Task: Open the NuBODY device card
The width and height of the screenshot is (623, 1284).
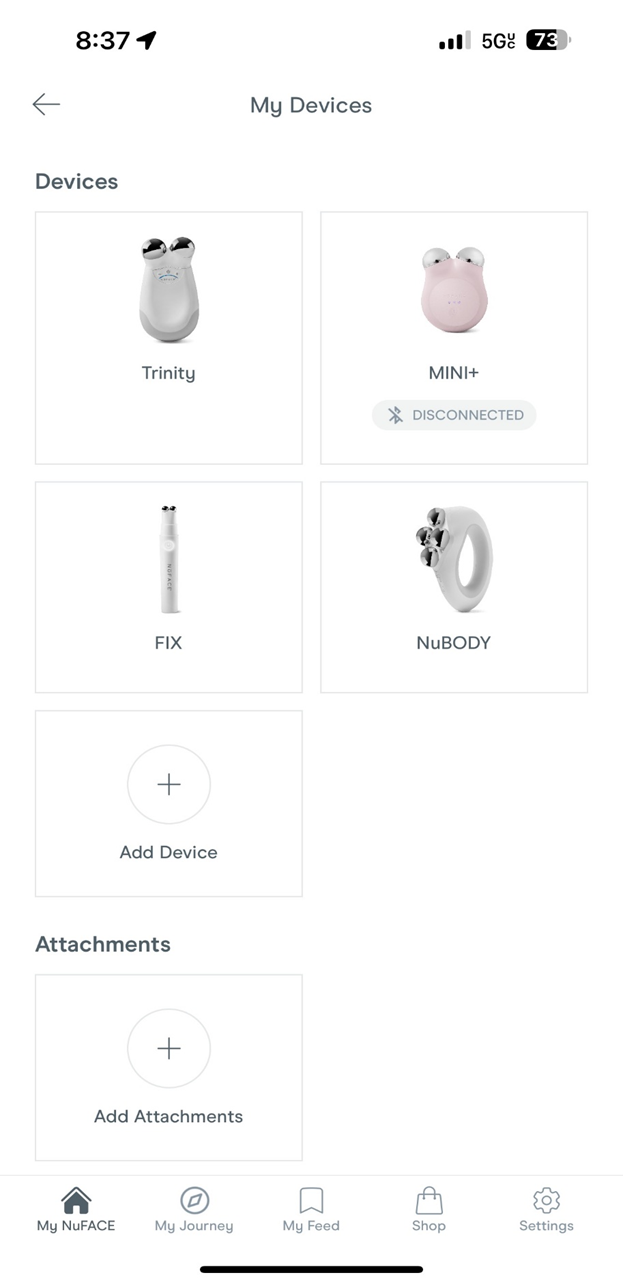Action: (x=454, y=587)
